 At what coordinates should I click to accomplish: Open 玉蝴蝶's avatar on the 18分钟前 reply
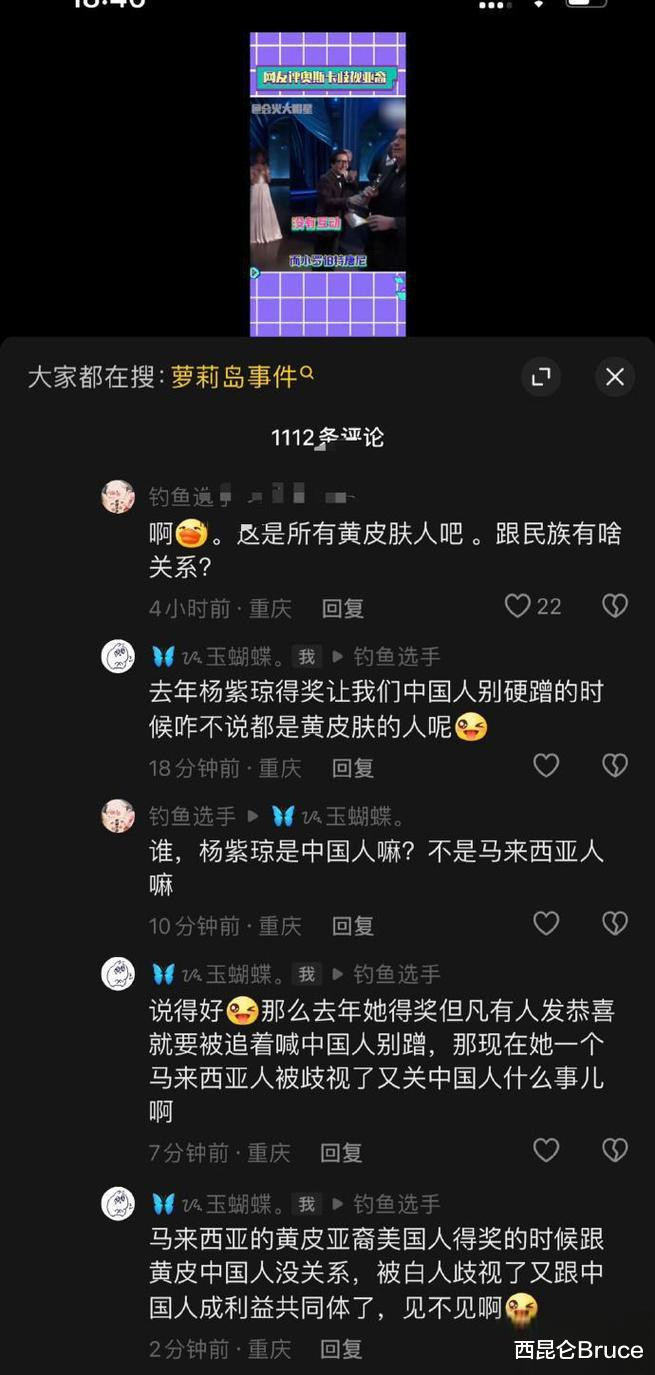[118, 657]
